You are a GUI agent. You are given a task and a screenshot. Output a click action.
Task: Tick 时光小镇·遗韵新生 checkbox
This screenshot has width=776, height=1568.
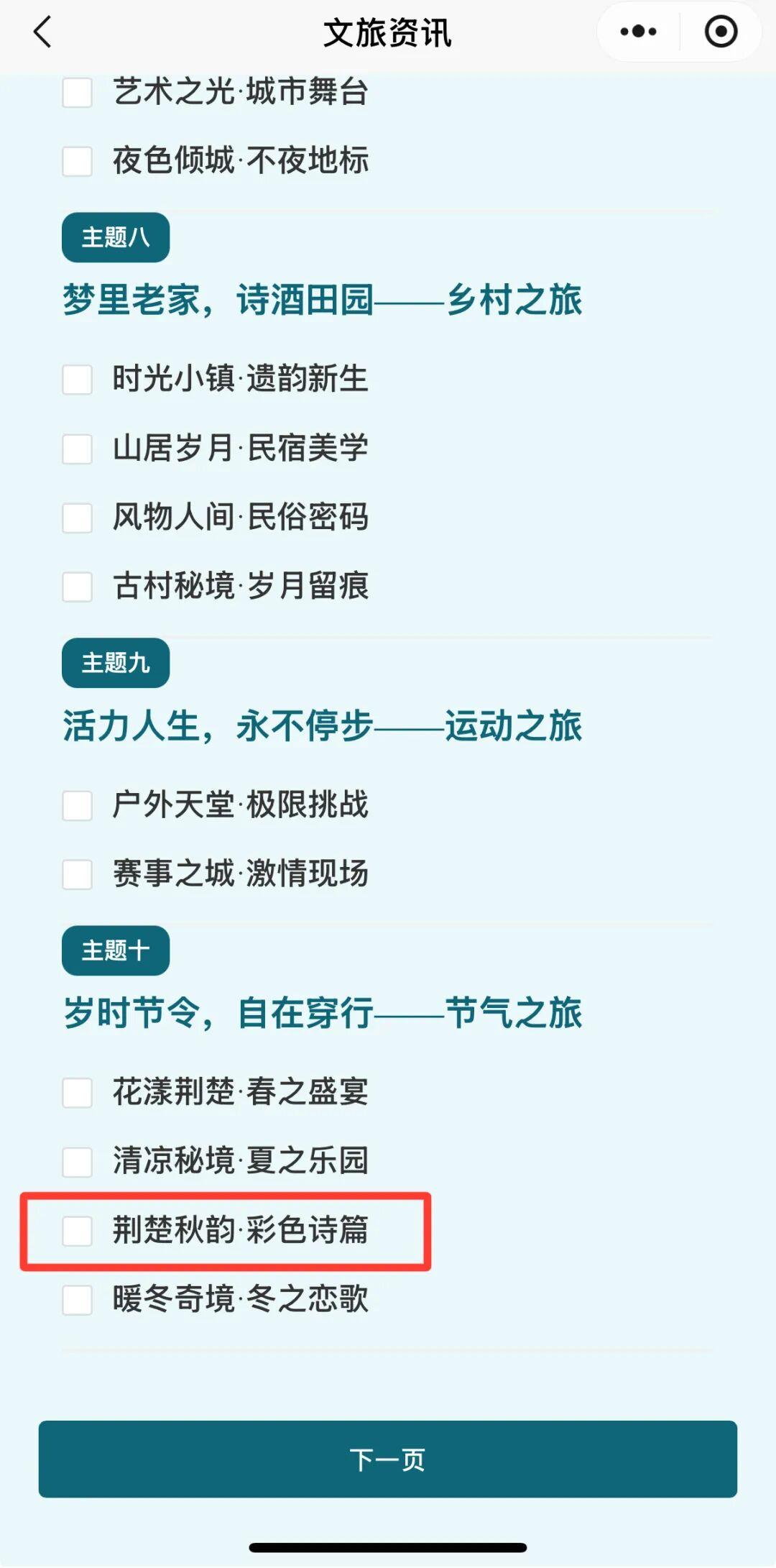click(78, 380)
